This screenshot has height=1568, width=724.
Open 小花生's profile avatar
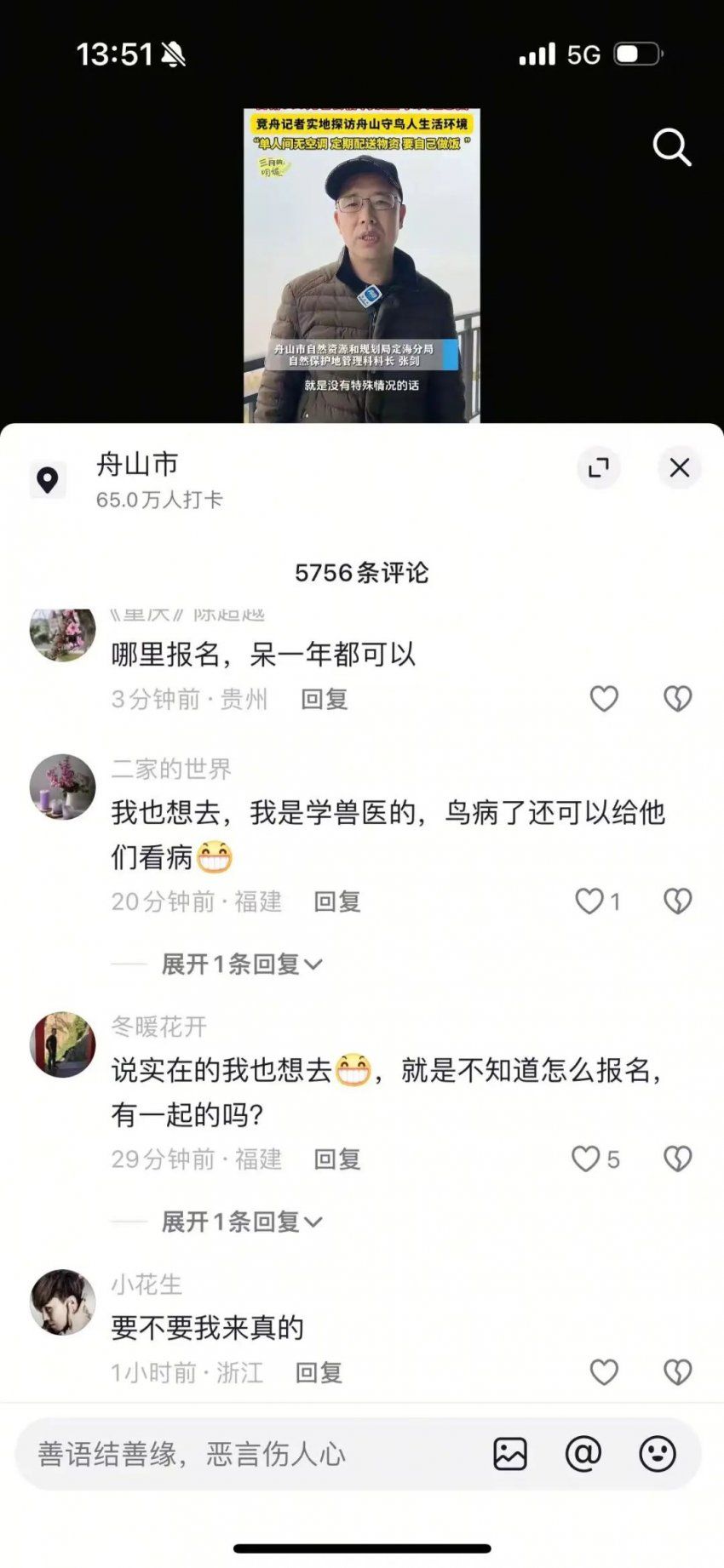point(63,1302)
